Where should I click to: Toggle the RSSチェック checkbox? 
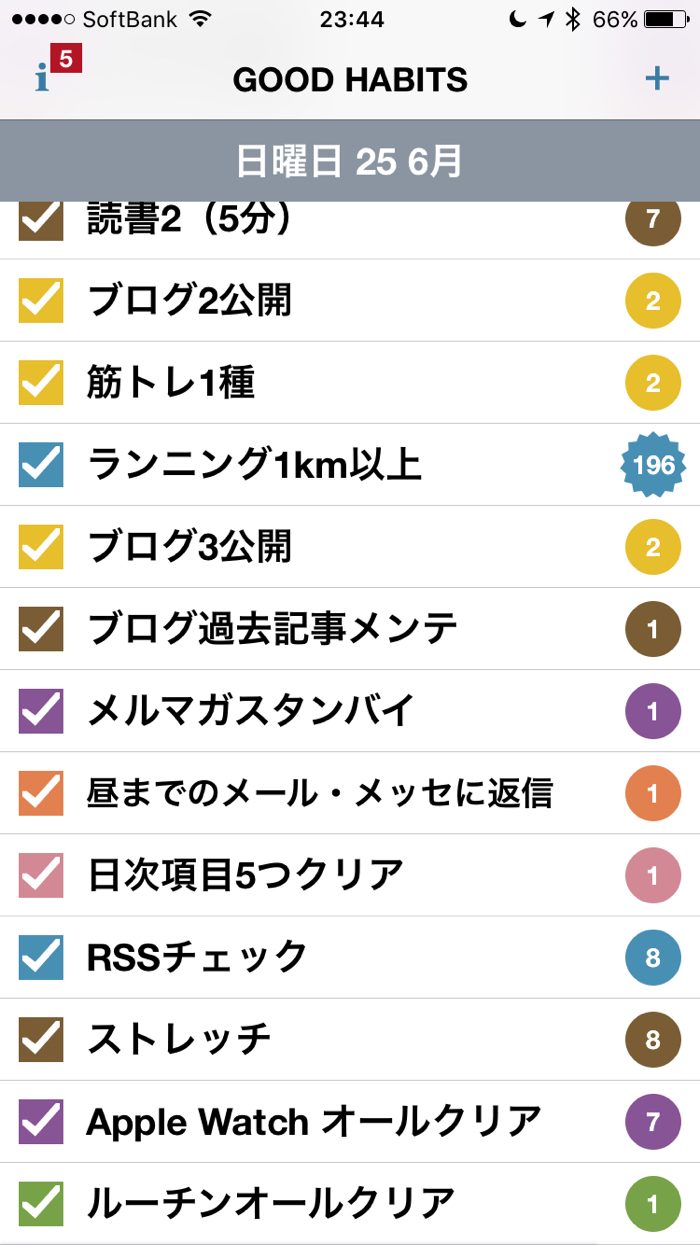point(41,957)
